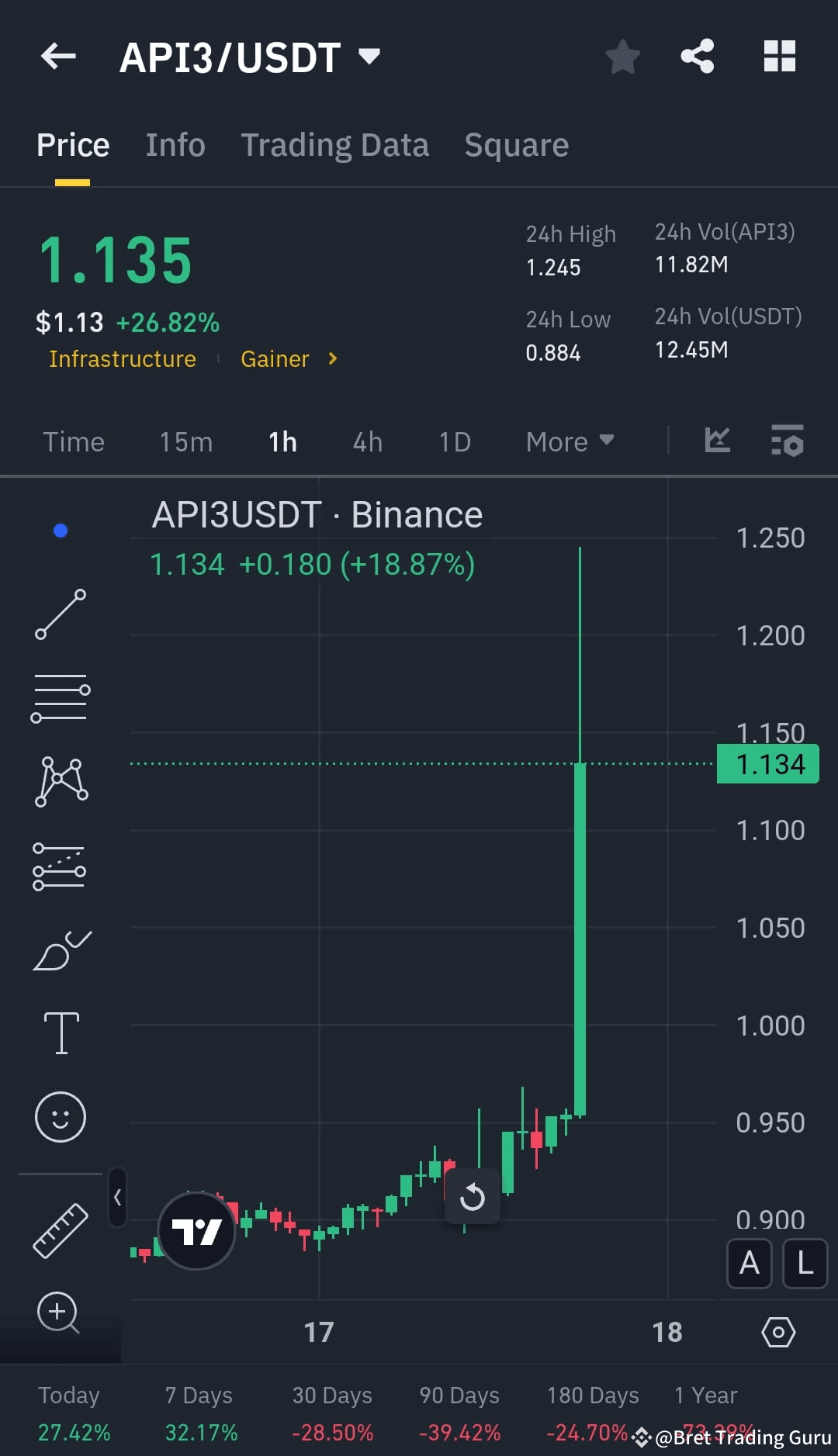Open the horizontal lines drawing tool
Image resolution: width=838 pixels, height=1456 pixels.
[61, 696]
